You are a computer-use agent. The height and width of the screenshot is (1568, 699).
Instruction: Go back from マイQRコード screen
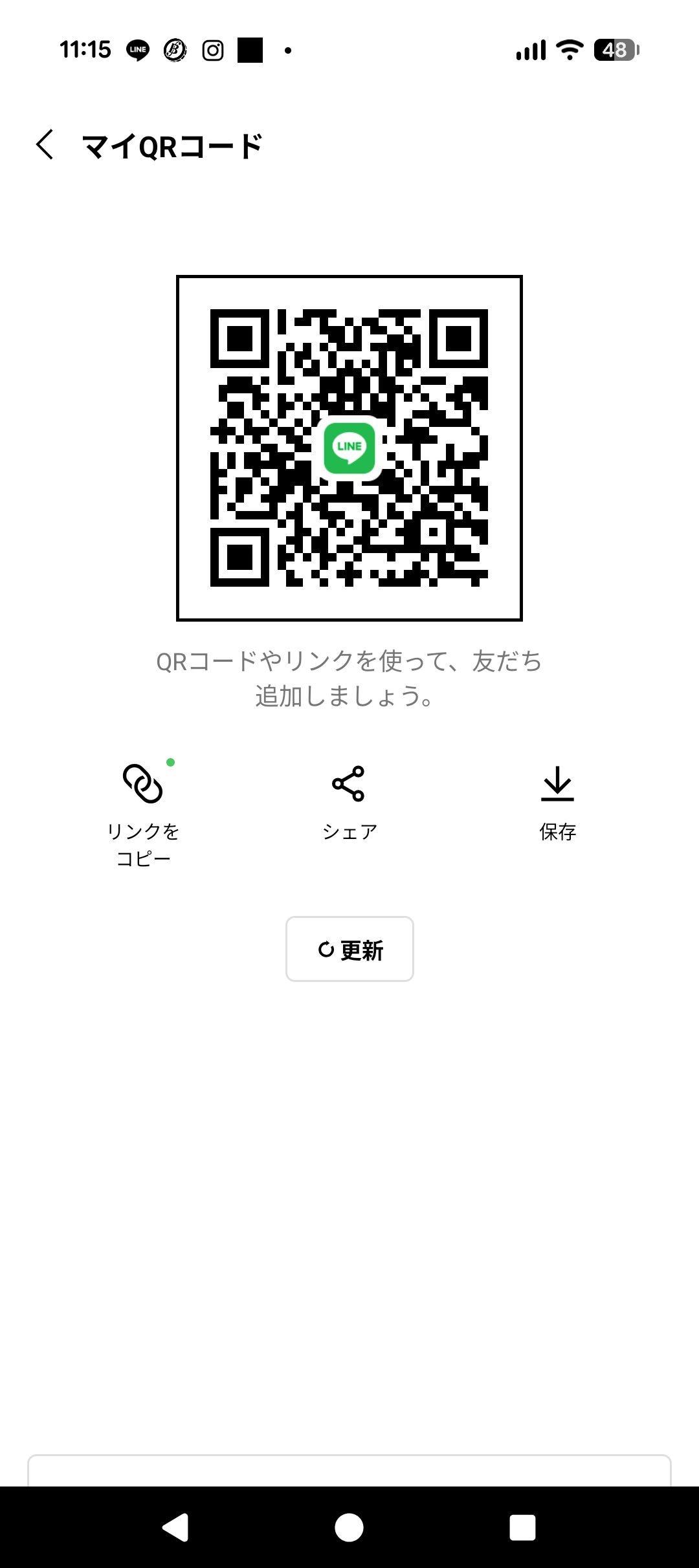click(x=45, y=144)
